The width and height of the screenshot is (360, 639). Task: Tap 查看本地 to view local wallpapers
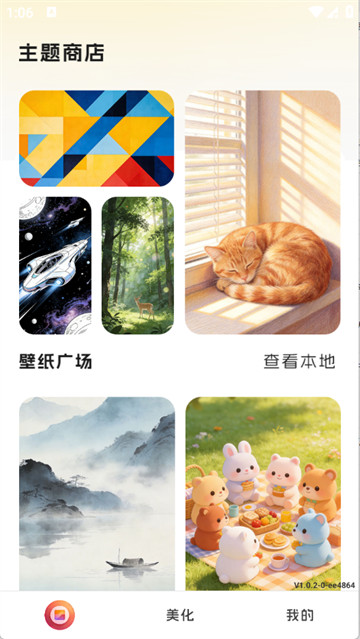click(x=299, y=361)
